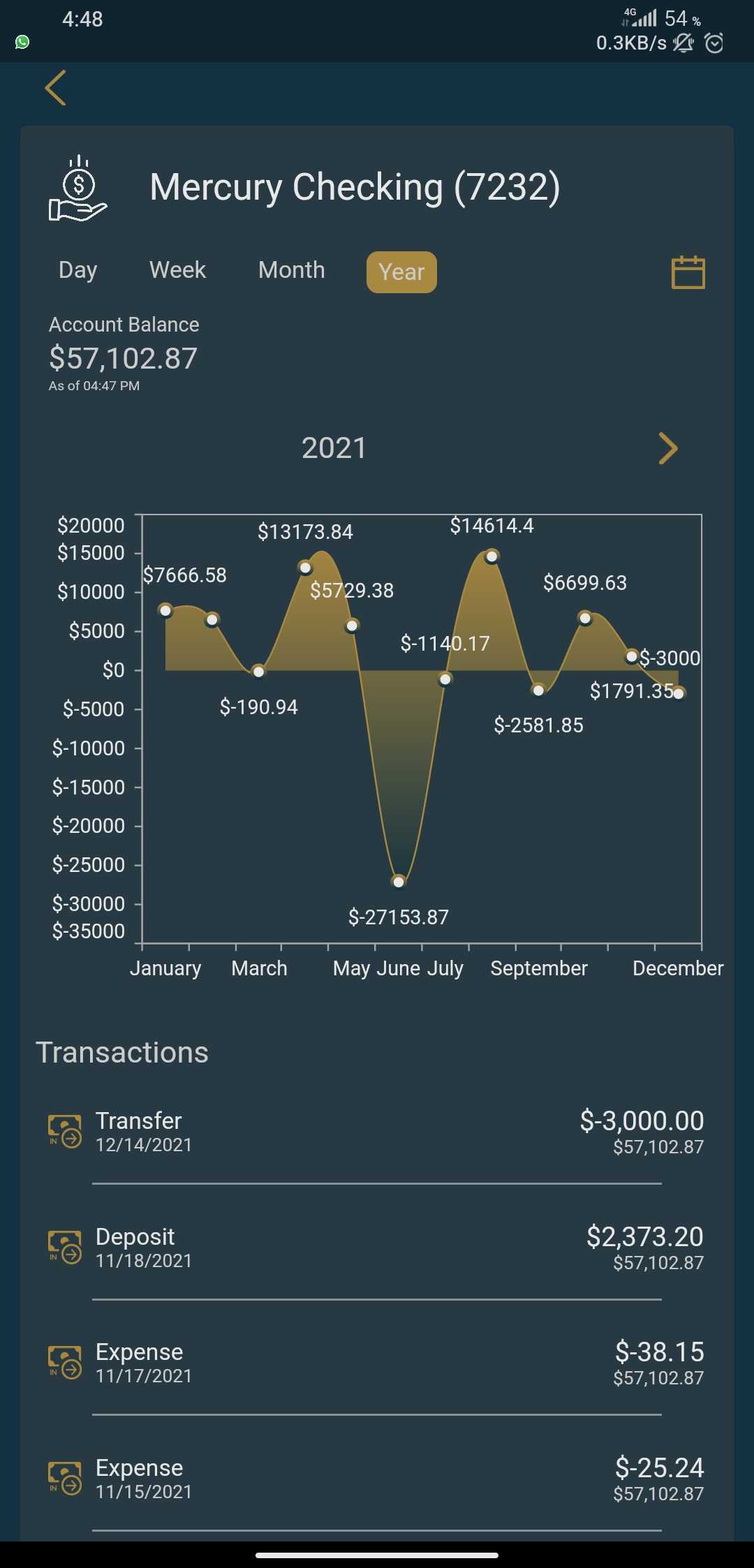The height and width of the screenshot is (1568, 754).
Task: Switch to the Week view
Action: (177, 270)
